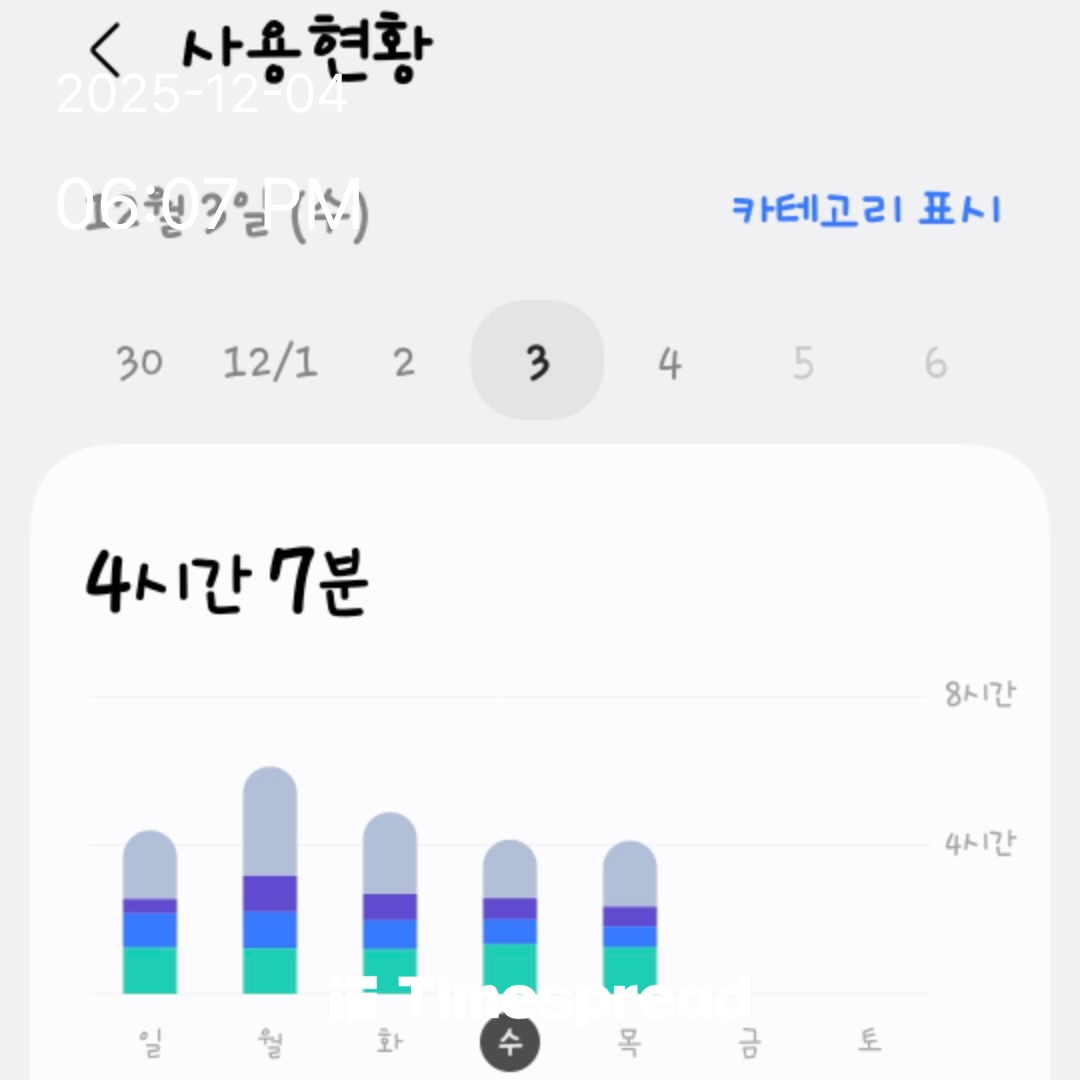Show the 월 bar usage details
The width and height of the screenshot is (1080, 1080).
pyautogui.click(x=270, y=881)
